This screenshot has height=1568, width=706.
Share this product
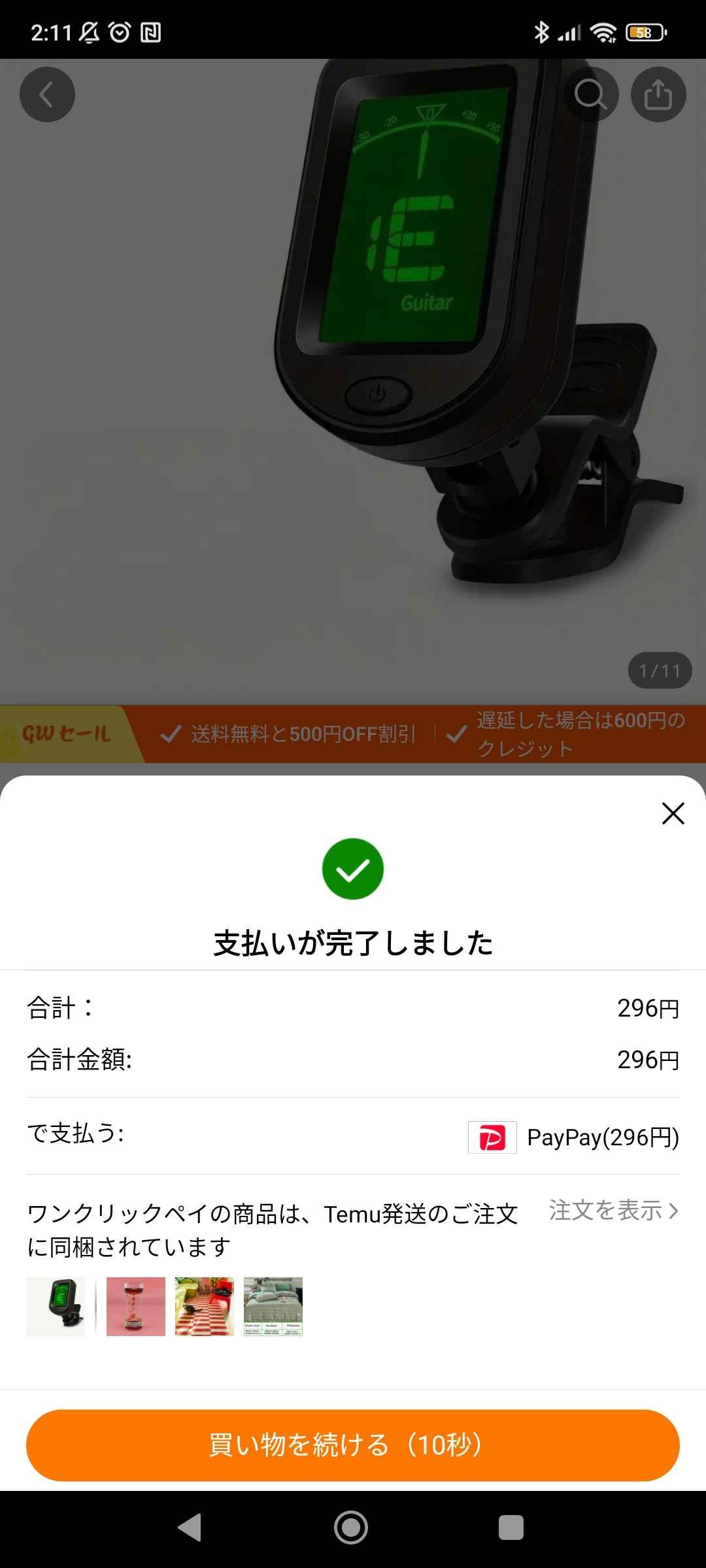pos(658,95)
